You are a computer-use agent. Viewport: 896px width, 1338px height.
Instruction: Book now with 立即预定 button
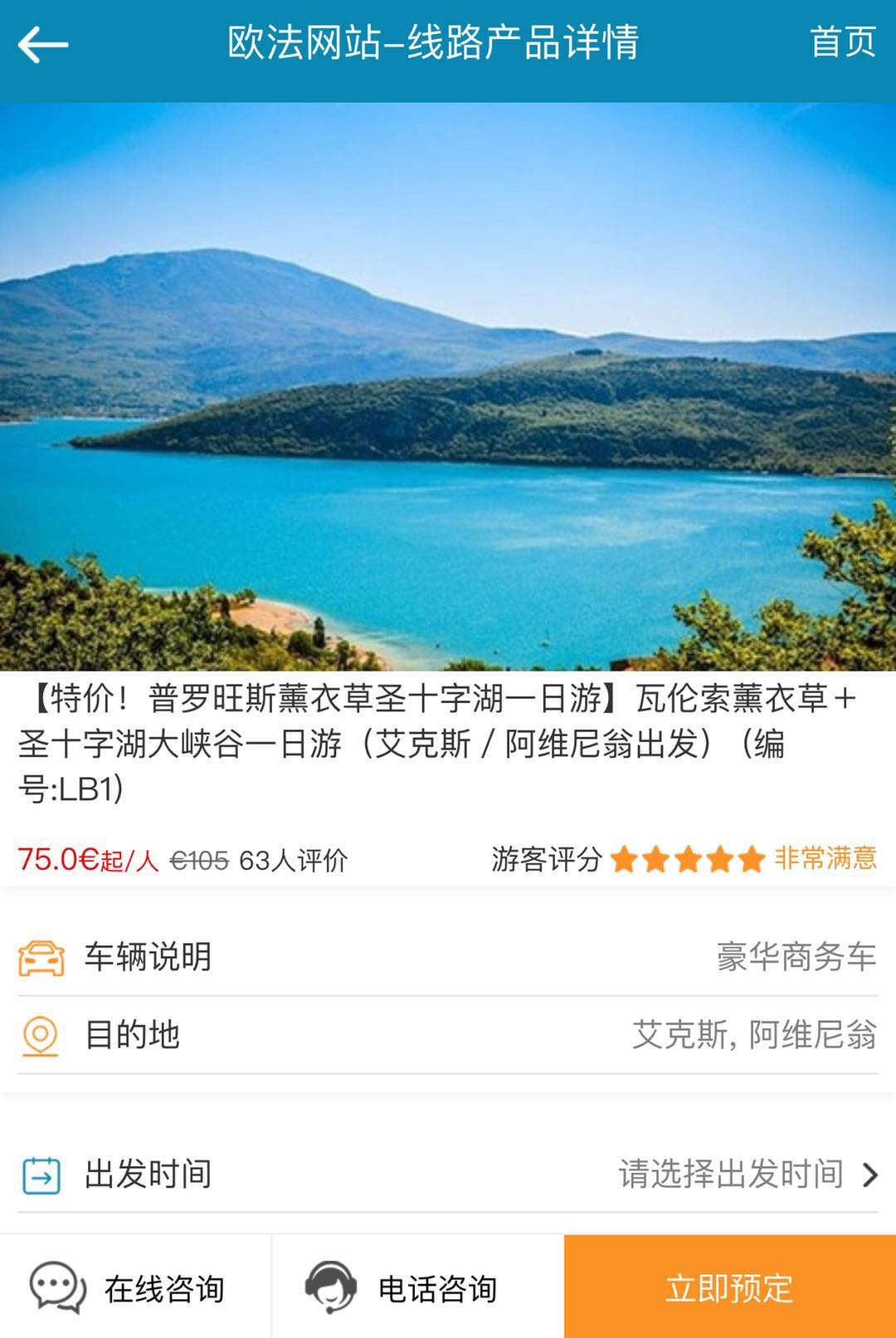(x=729, y=1287)
